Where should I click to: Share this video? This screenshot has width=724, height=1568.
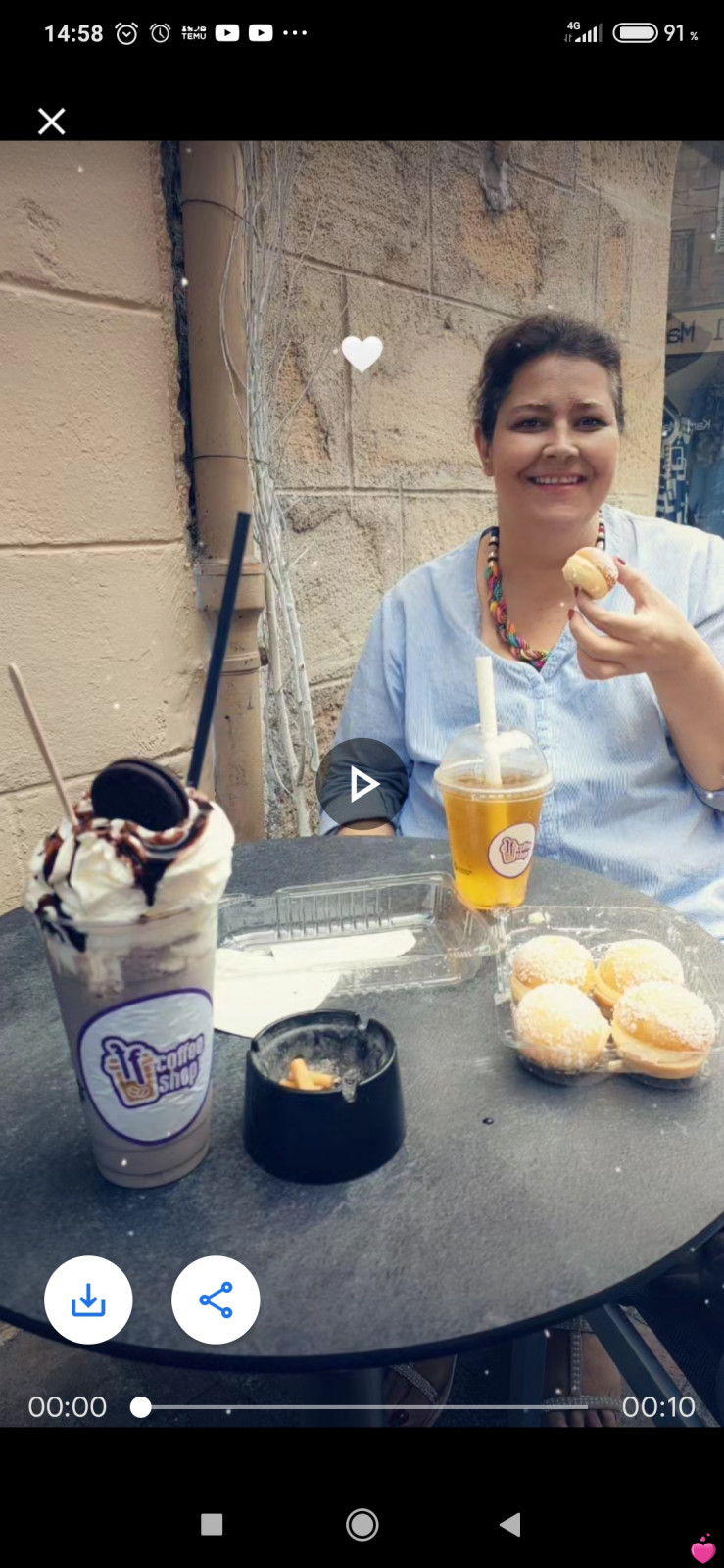(216, 1299)
